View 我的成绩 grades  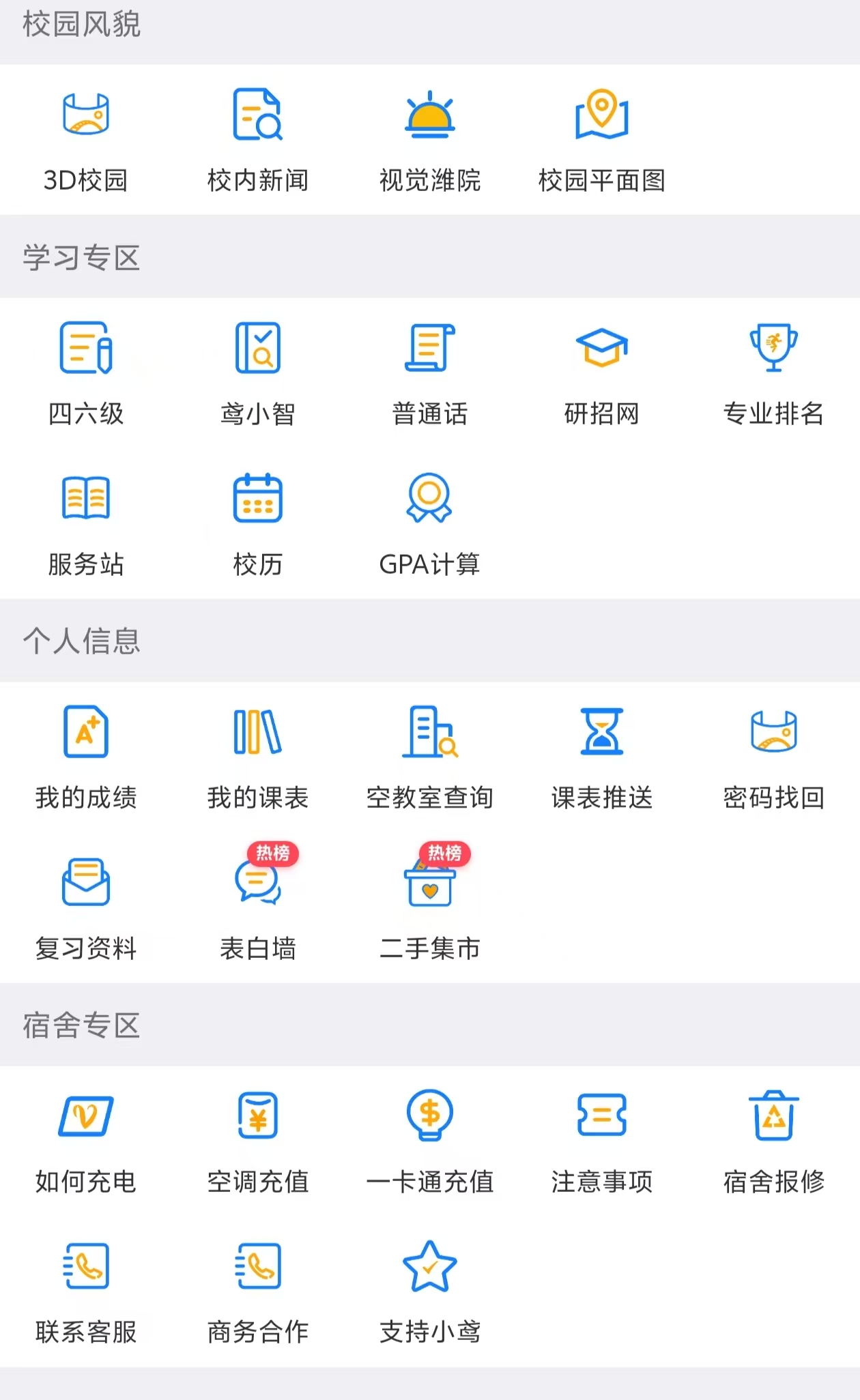pos(86,732)
